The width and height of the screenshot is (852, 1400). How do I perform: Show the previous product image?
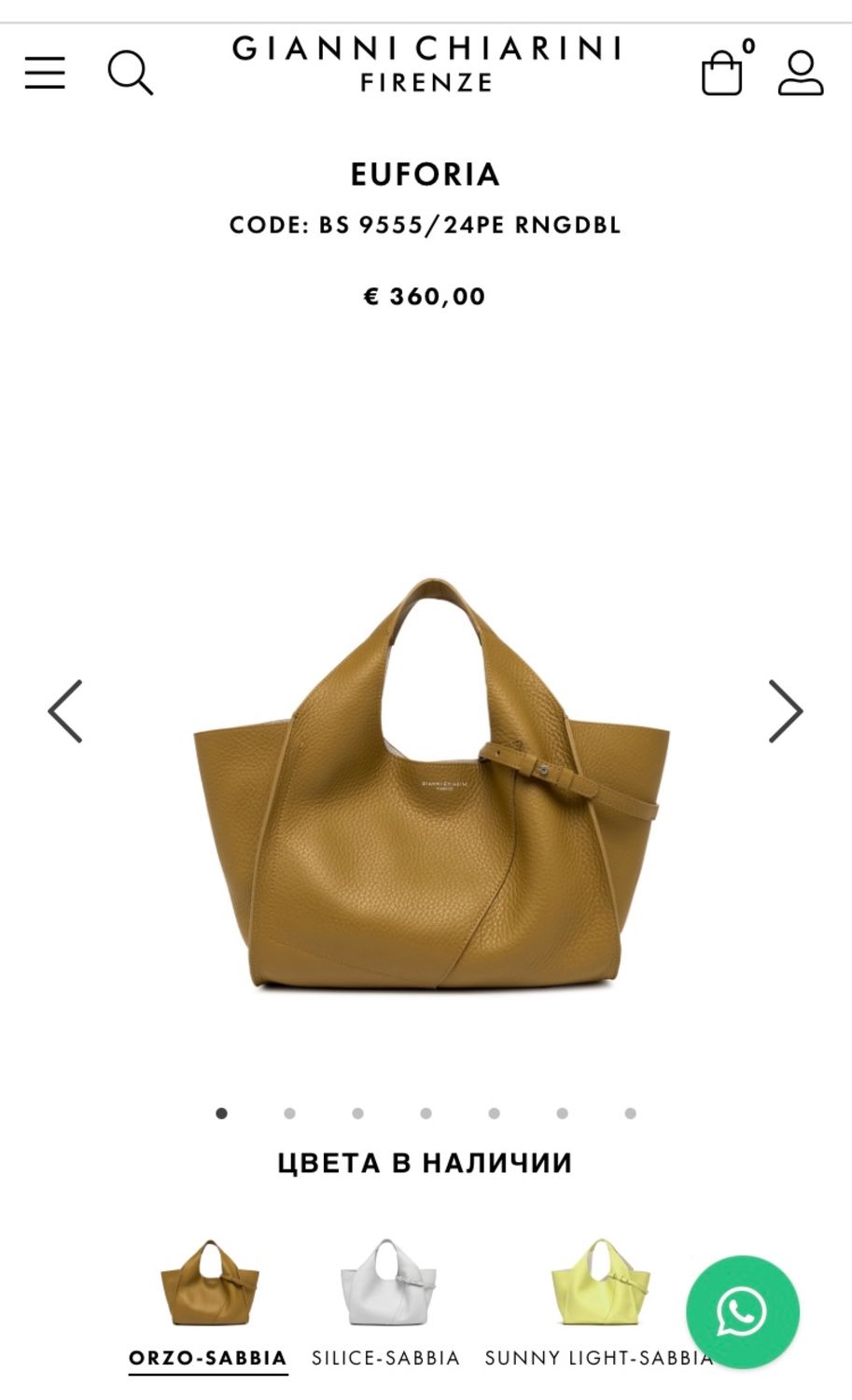click(x=65, y=711)
